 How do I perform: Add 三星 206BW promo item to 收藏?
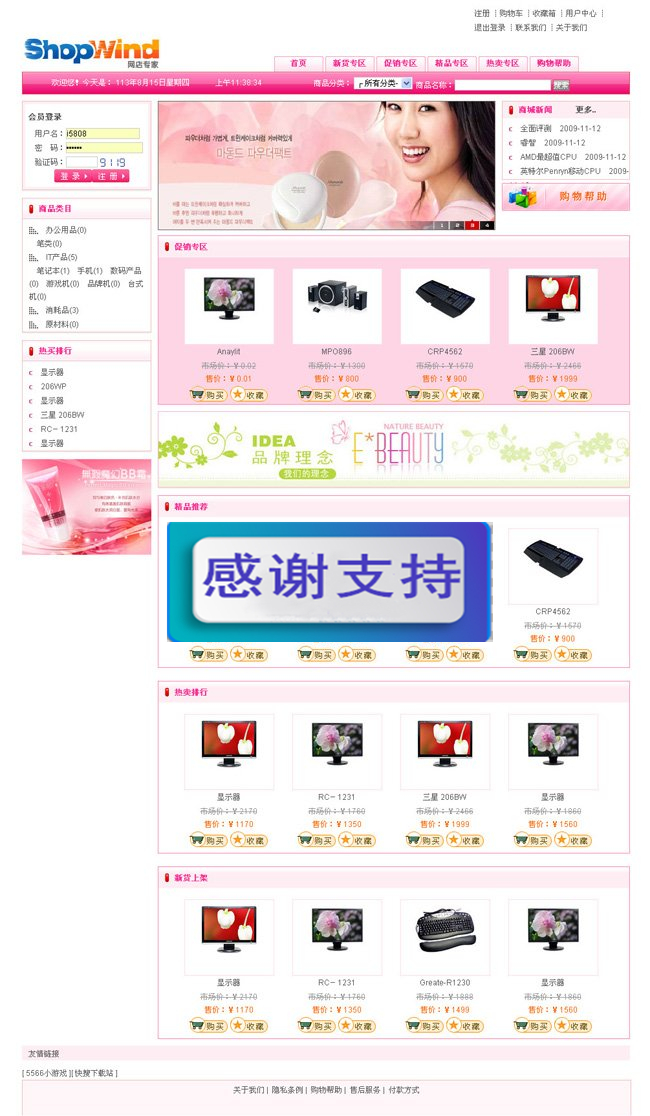[x=572, y=395]
